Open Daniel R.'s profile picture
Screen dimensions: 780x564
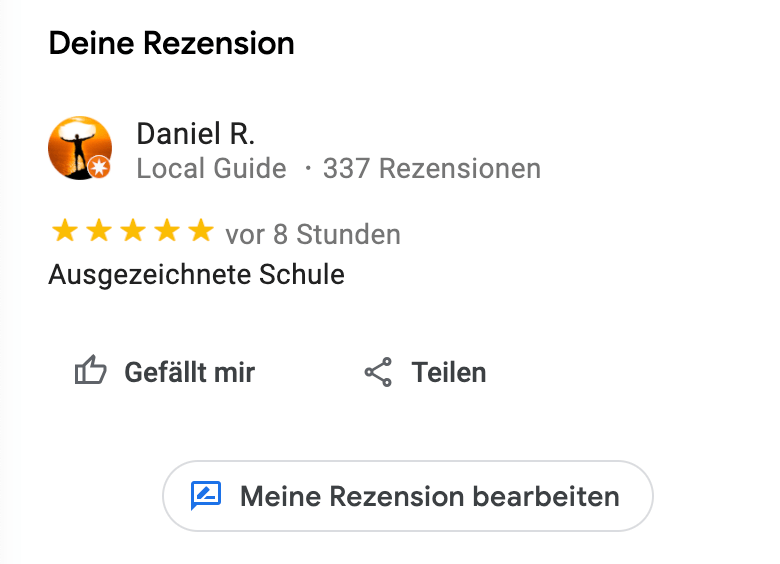[79, 148]
